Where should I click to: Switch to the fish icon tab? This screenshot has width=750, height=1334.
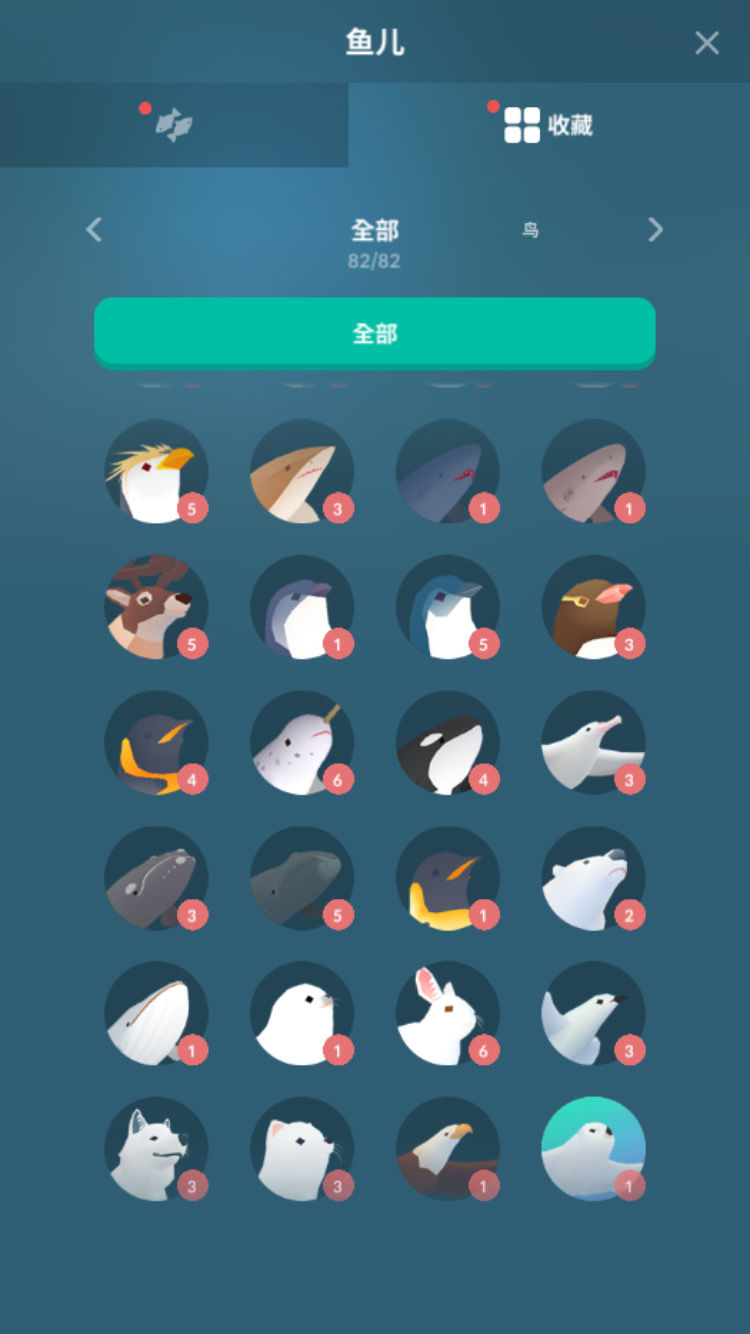click(174, 125)
